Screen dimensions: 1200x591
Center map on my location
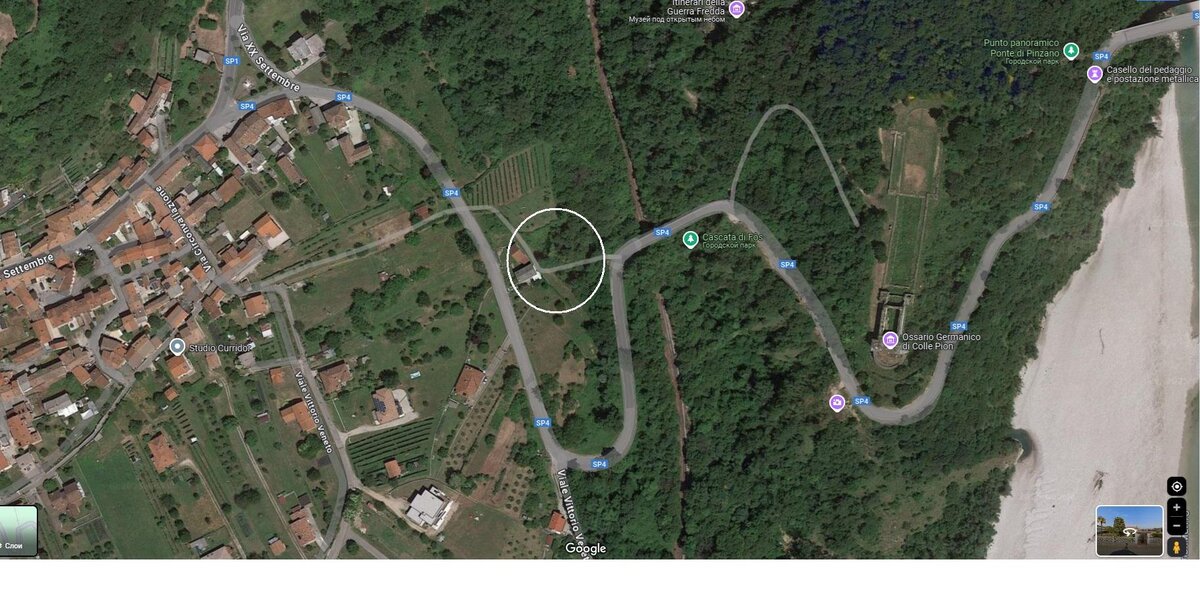(x=1176, y=487)
